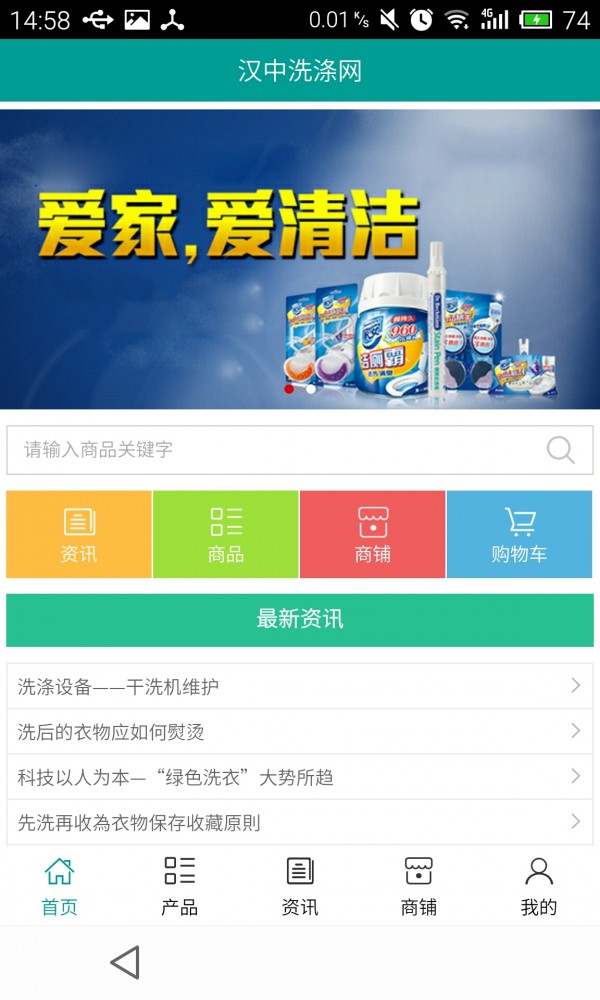Viewport: 600px width, 1000px height.
Task: Select the 商铺 bottom tab
Action: (419, 886)
